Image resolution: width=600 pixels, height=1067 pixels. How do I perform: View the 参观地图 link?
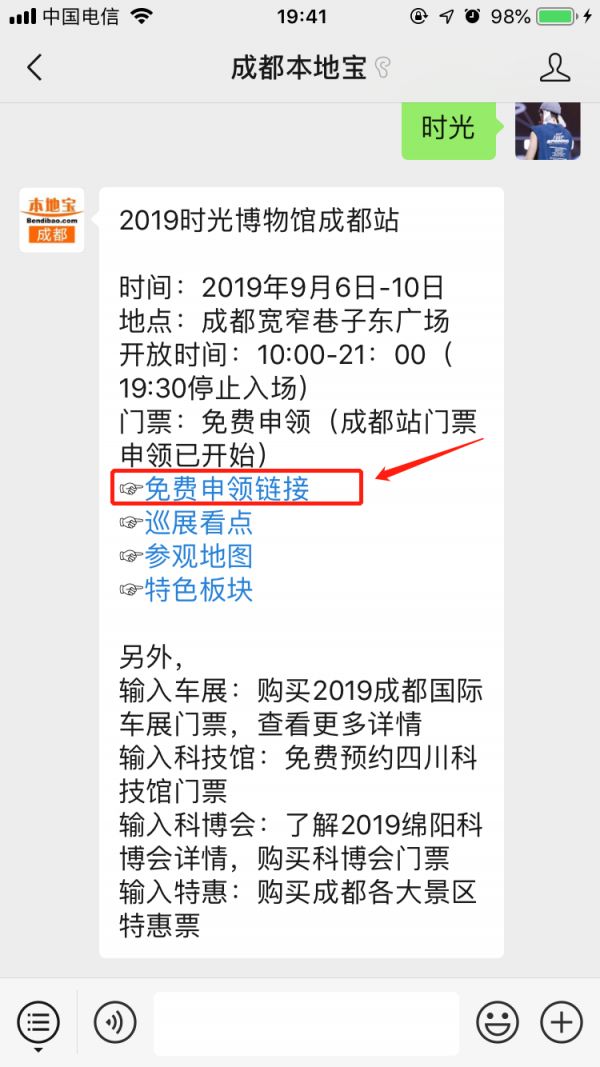coord(198,556)
